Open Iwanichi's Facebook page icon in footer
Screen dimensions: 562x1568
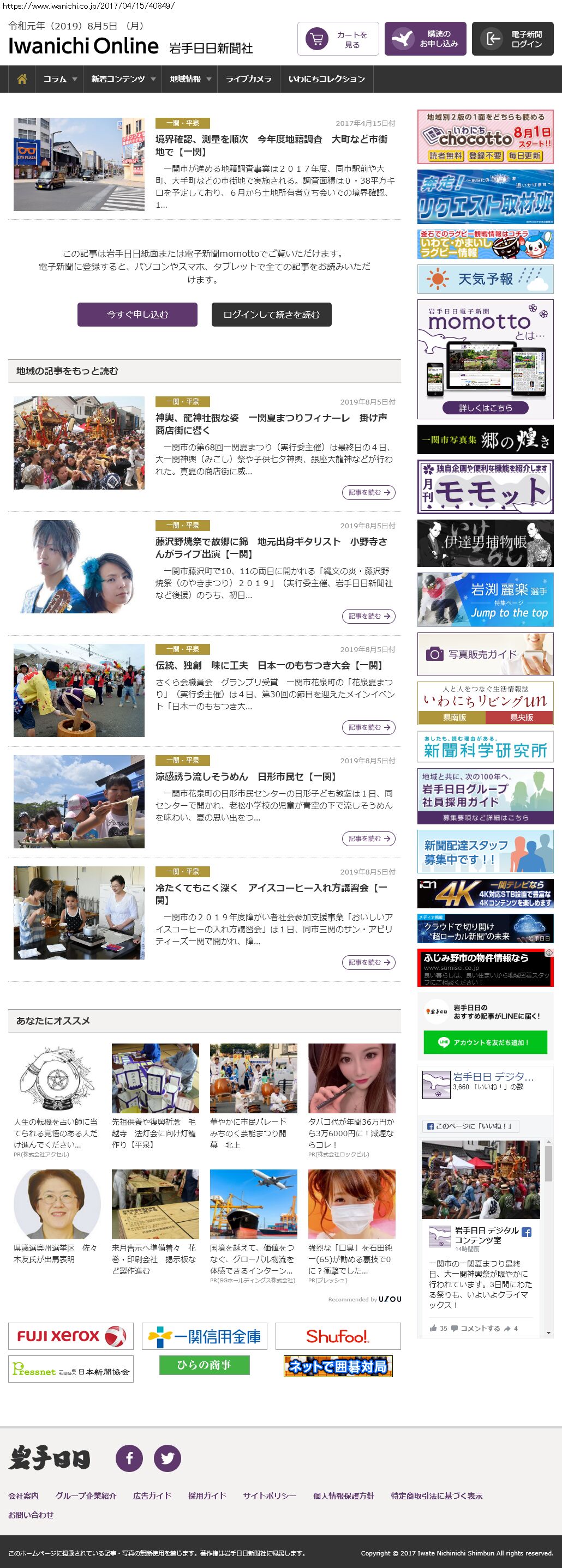click(x=129, y=1458)
